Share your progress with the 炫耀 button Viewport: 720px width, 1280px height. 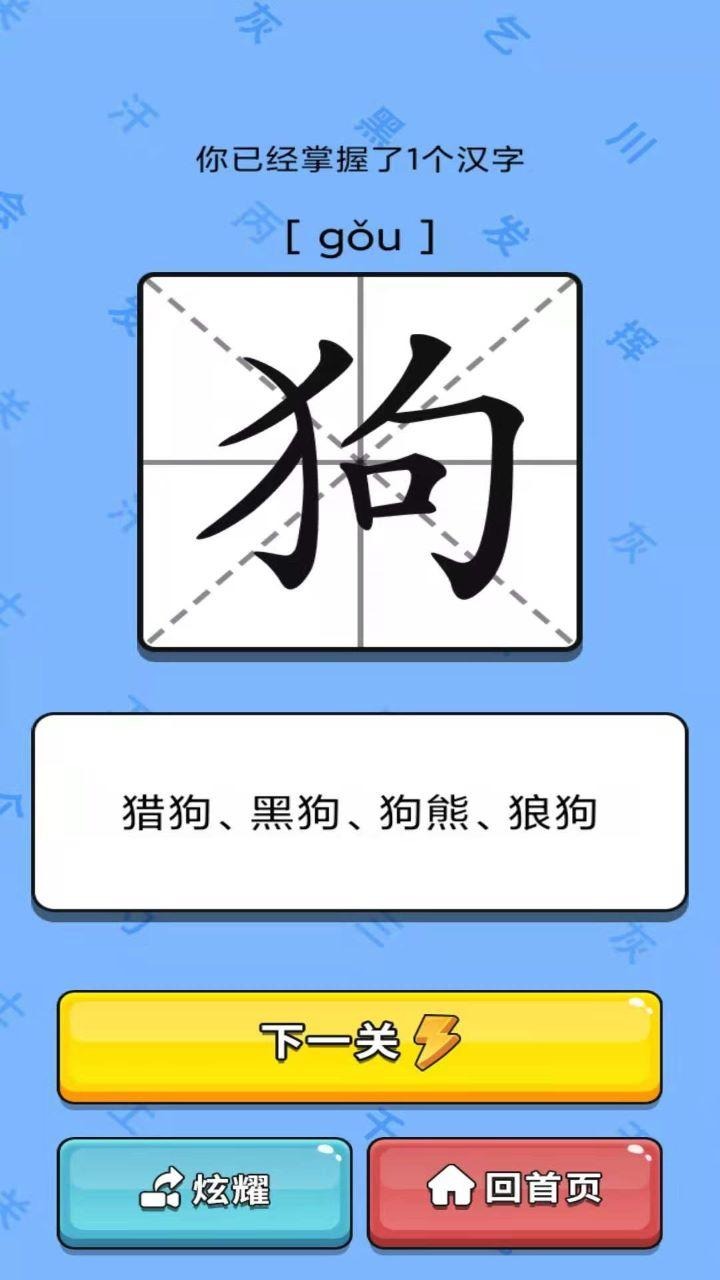205,1192
